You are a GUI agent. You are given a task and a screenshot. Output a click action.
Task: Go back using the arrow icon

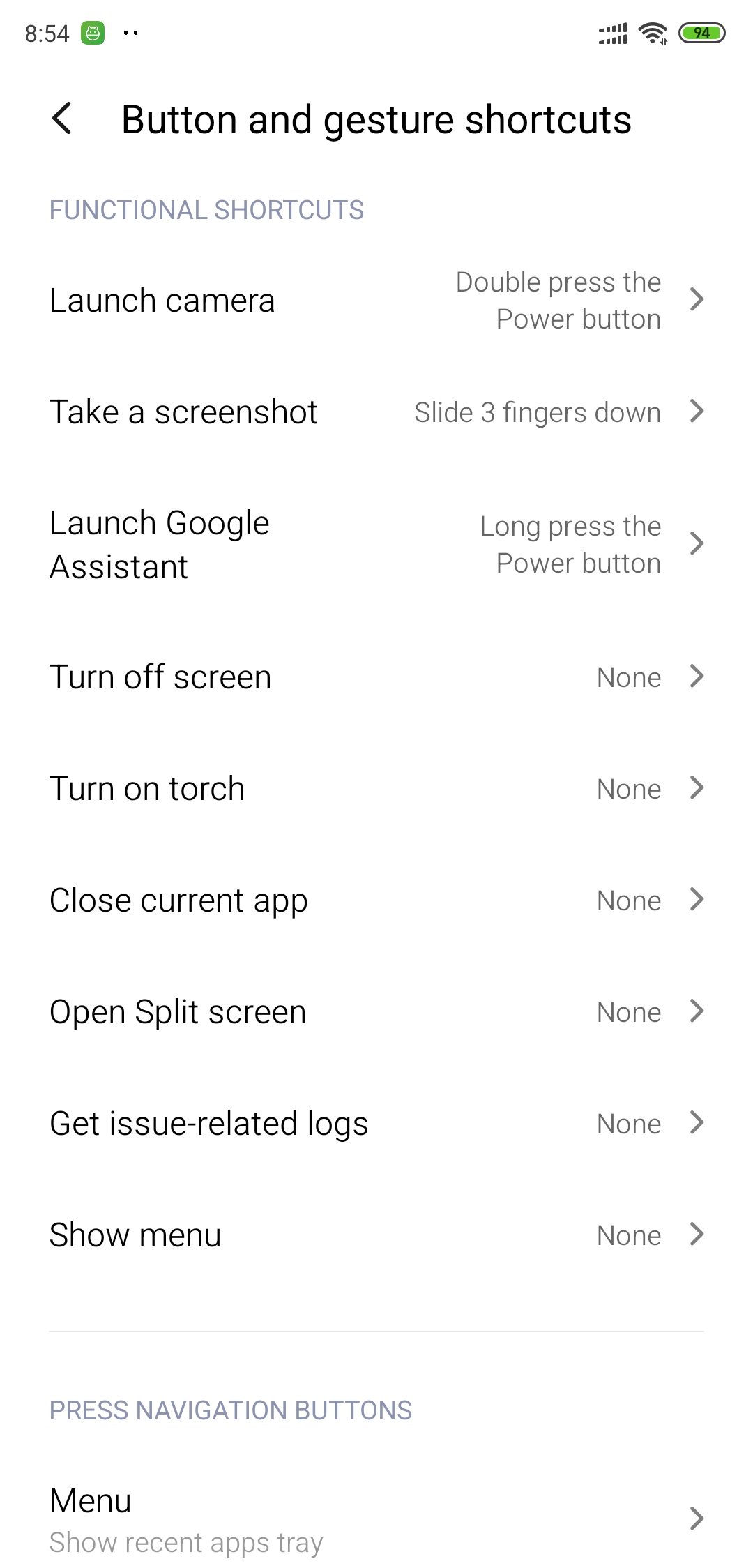pyautogui.click(x=62, y=119)
